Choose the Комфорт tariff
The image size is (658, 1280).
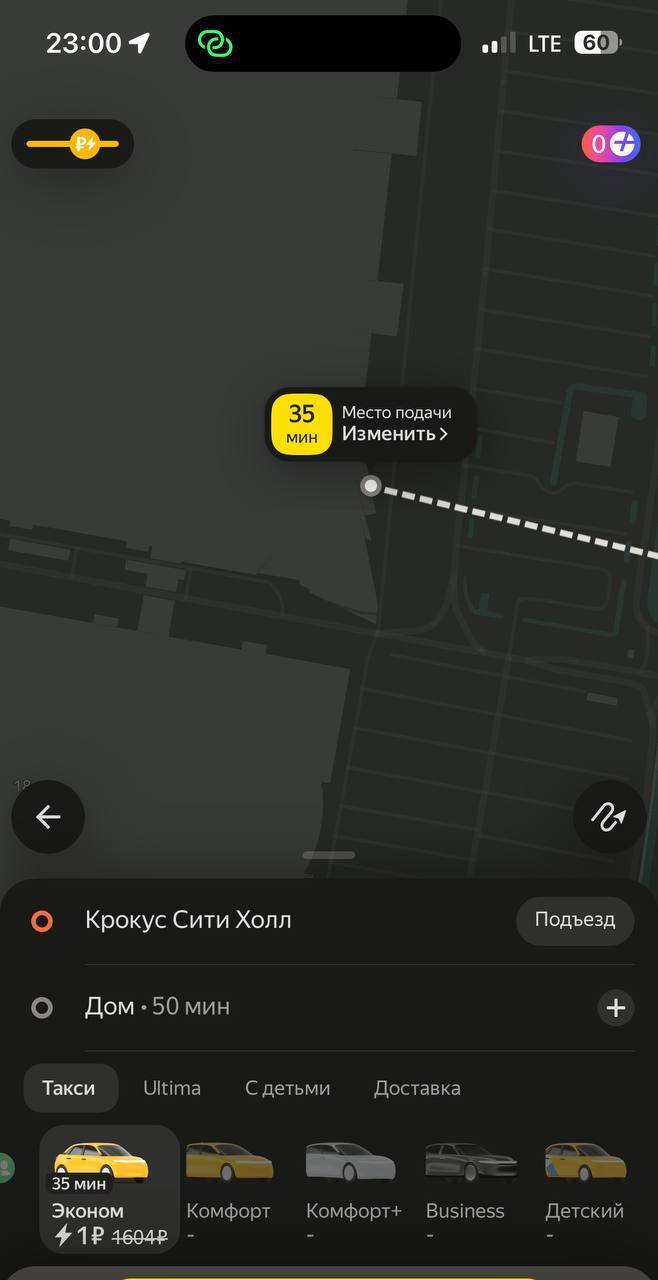coord(229,1189)
